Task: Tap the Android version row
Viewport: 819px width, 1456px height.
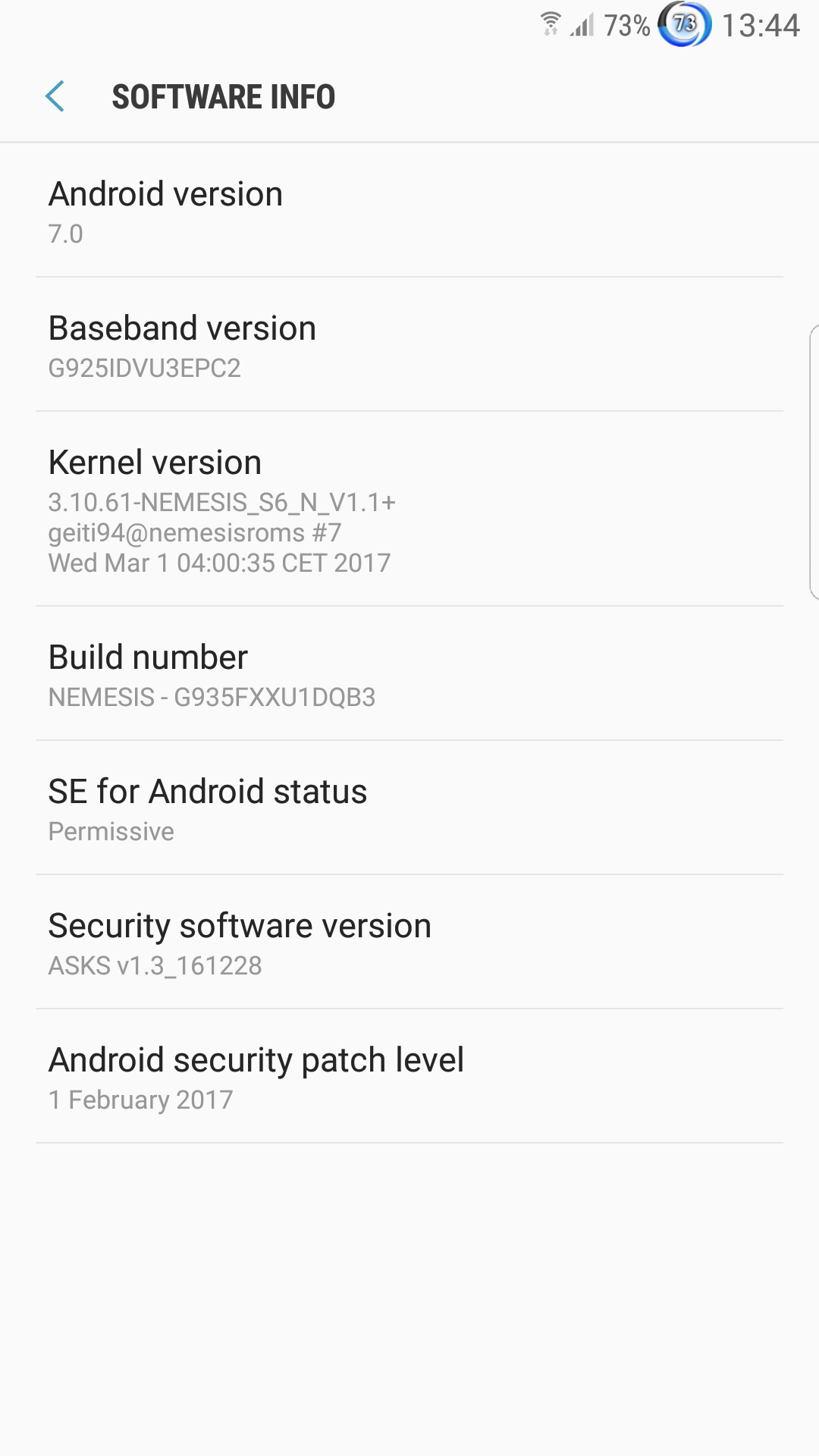Action: pyautogui.click(x=409, y=210)
